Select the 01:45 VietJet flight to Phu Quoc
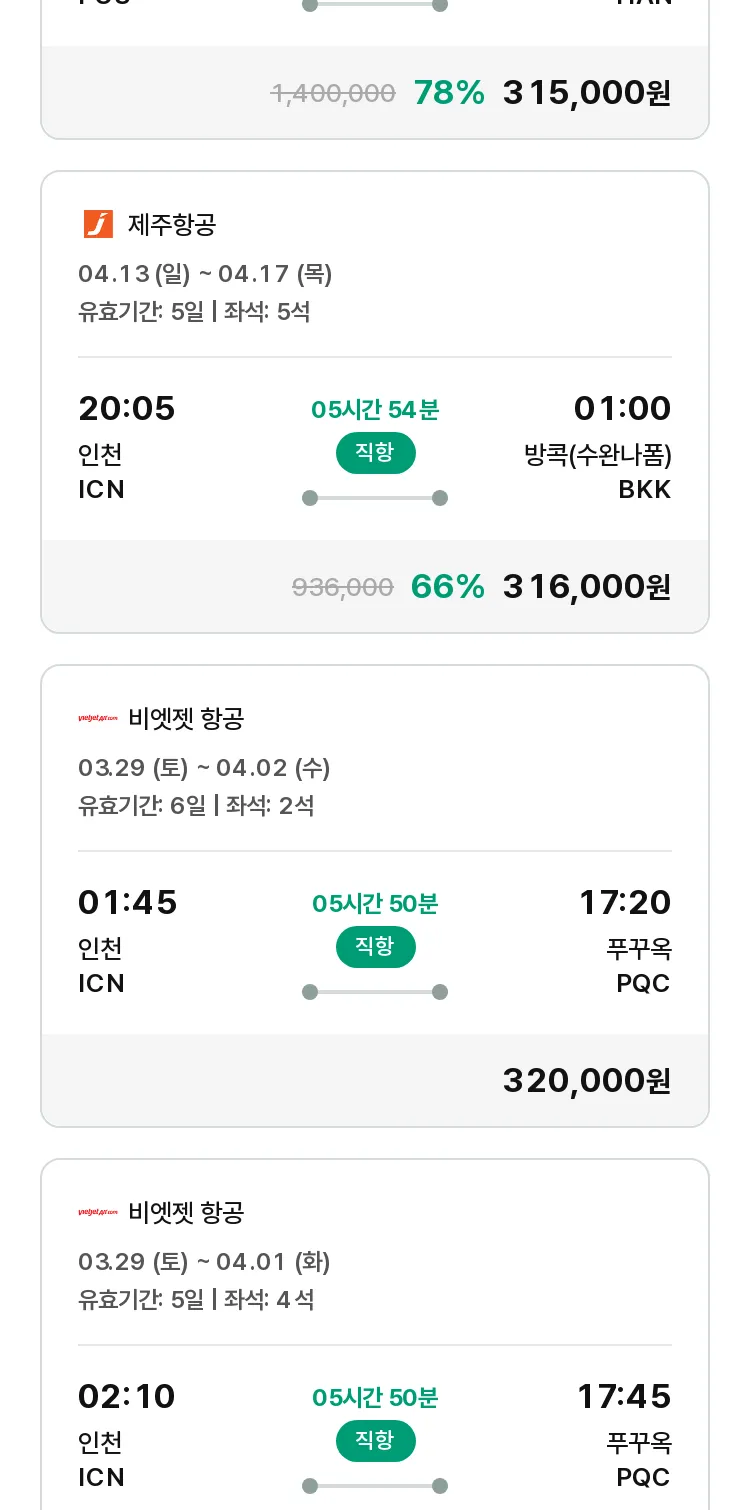750x1510 pixels. tap(375, 896)
